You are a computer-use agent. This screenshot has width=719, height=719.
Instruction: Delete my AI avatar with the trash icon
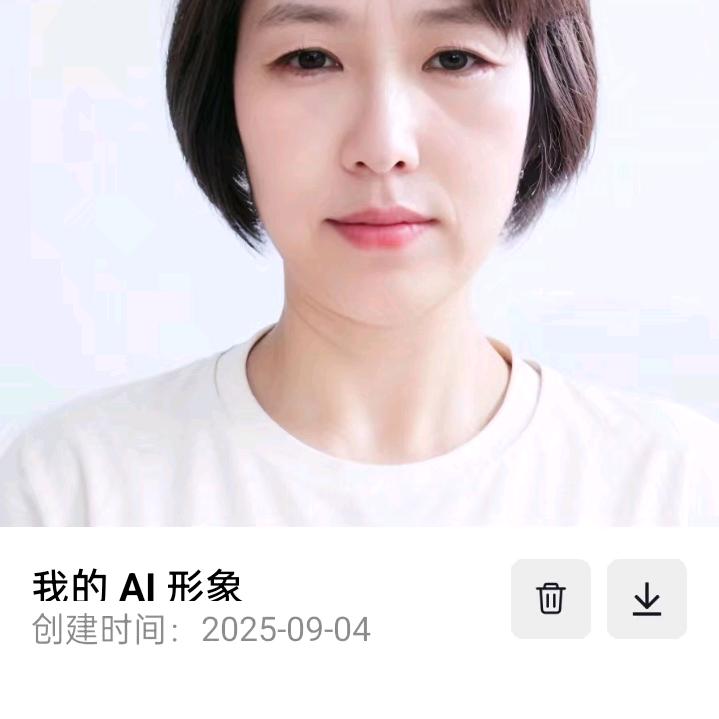click(x=550, y=598)
